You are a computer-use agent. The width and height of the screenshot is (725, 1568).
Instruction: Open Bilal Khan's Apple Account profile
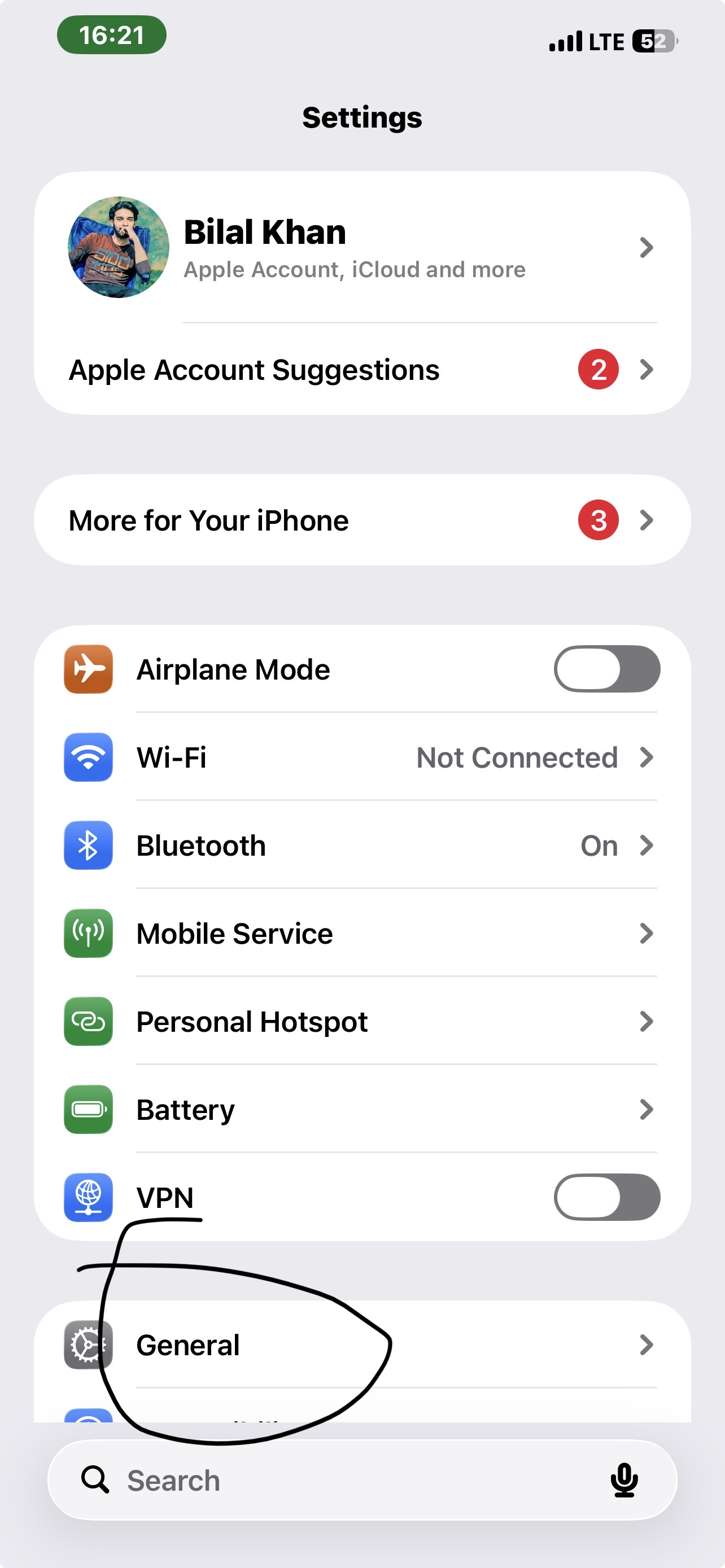[x=362, y=247]
